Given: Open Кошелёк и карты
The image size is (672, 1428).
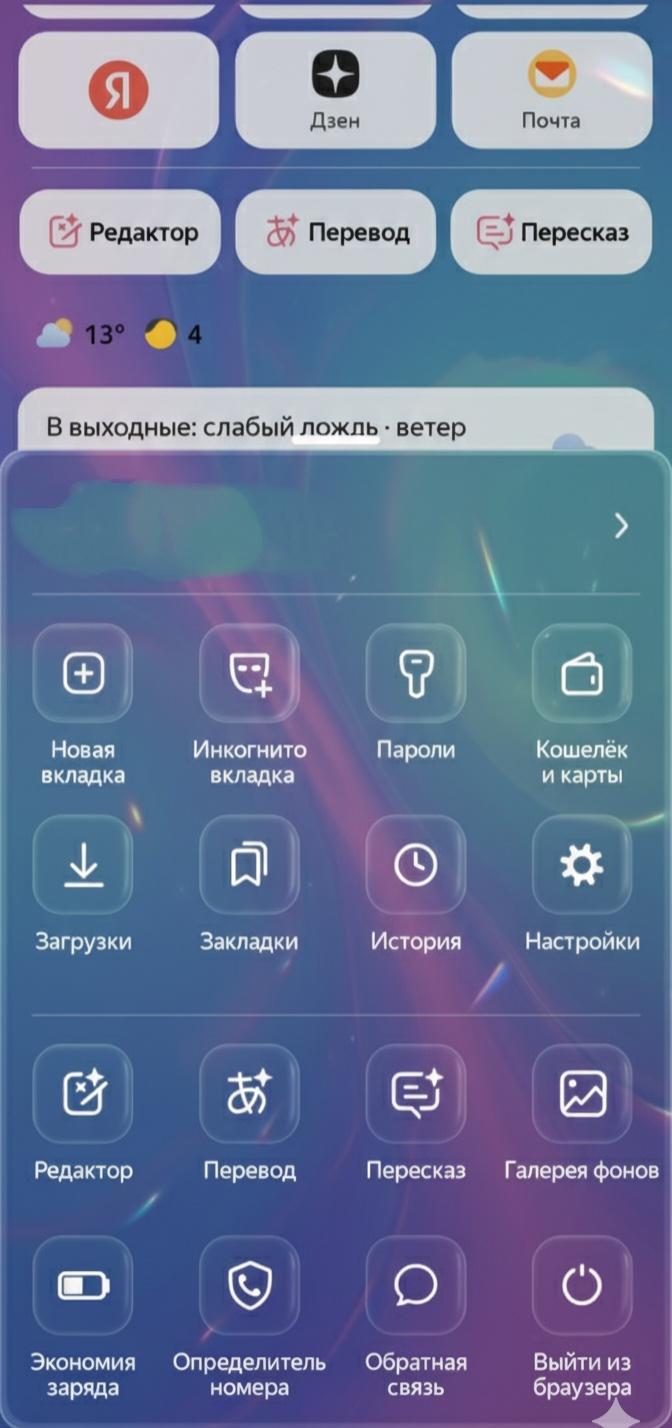Looking at the screenshot, I should (582, 674).
